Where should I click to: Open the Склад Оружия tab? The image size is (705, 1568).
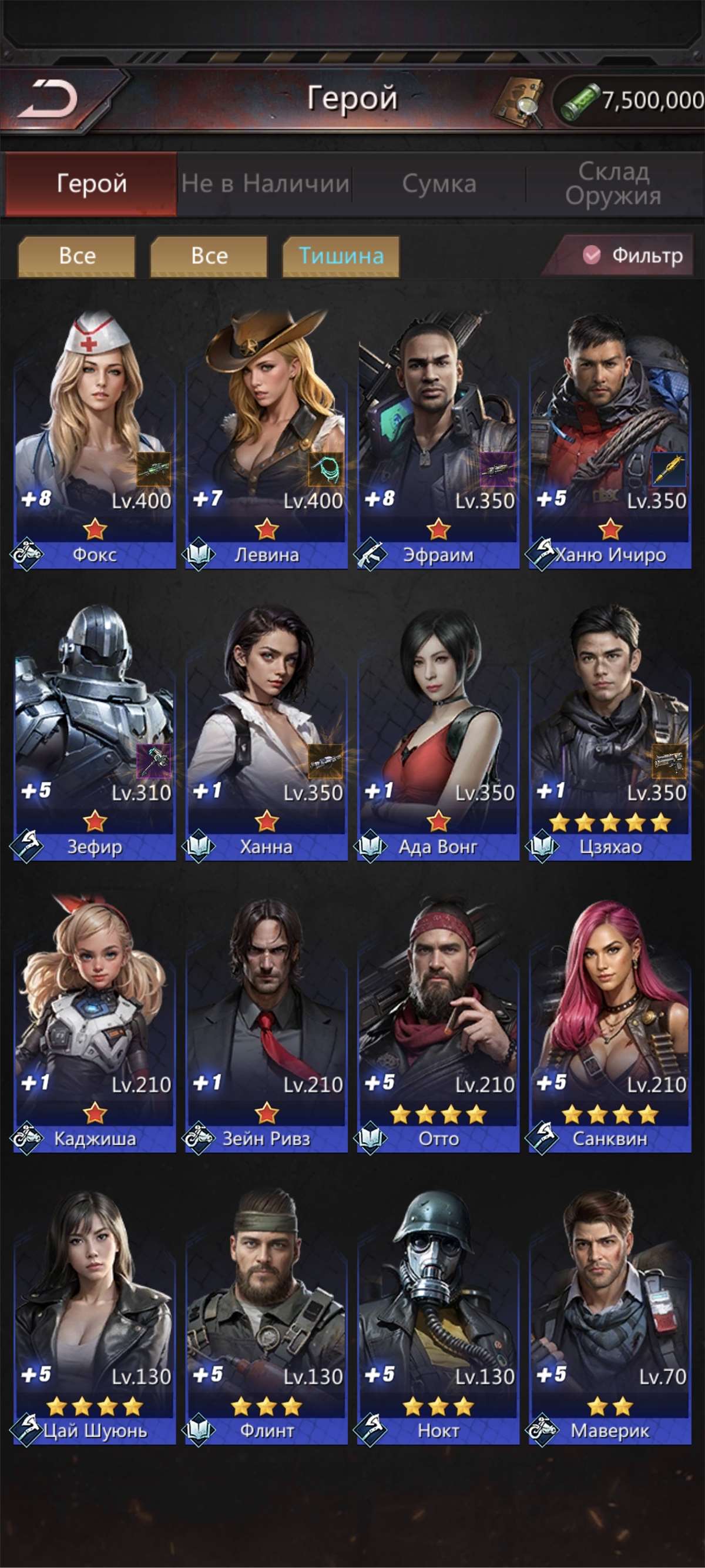tap(613, 184)
